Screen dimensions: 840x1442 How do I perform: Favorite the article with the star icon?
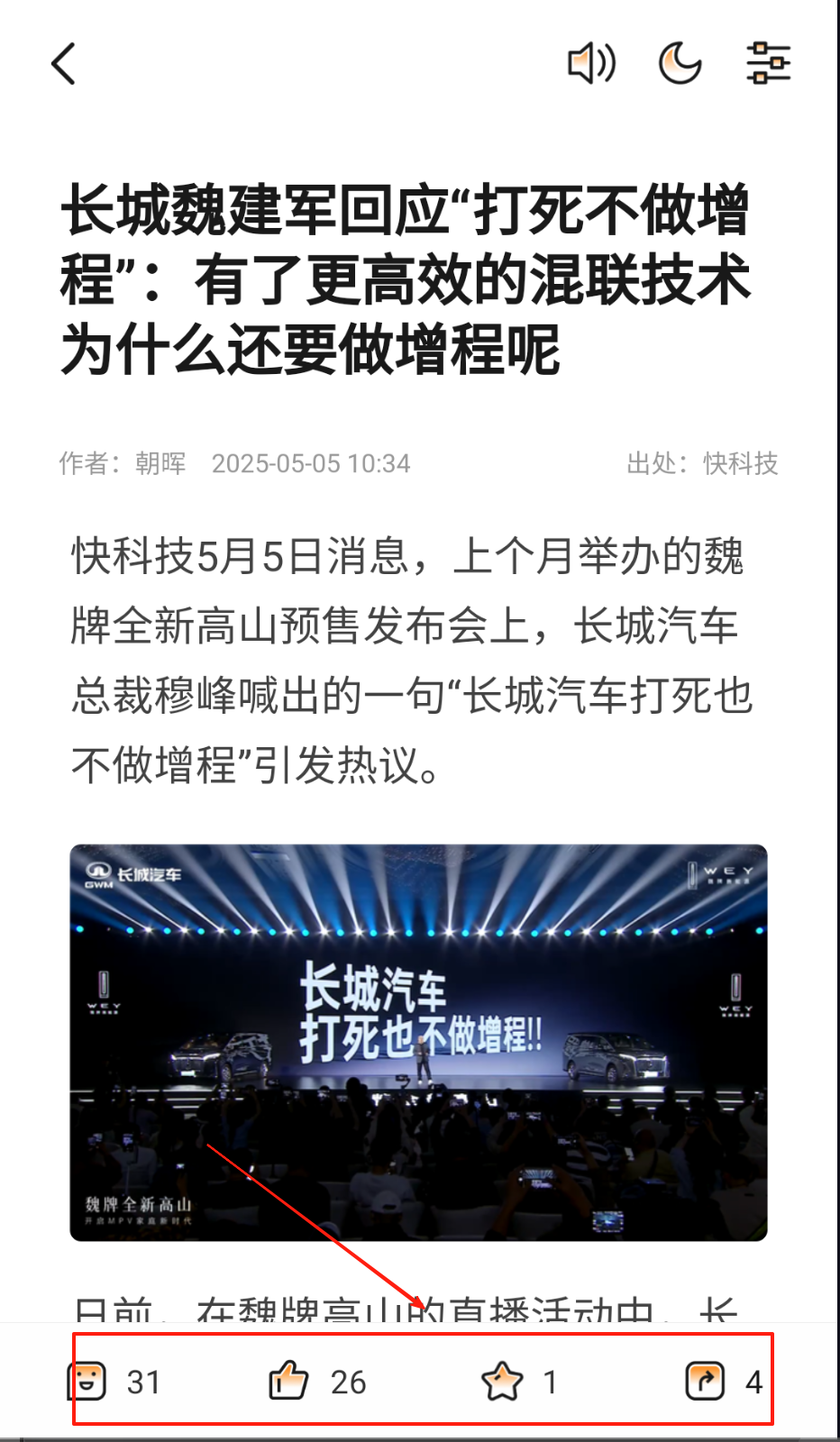tap(502, 1381)
